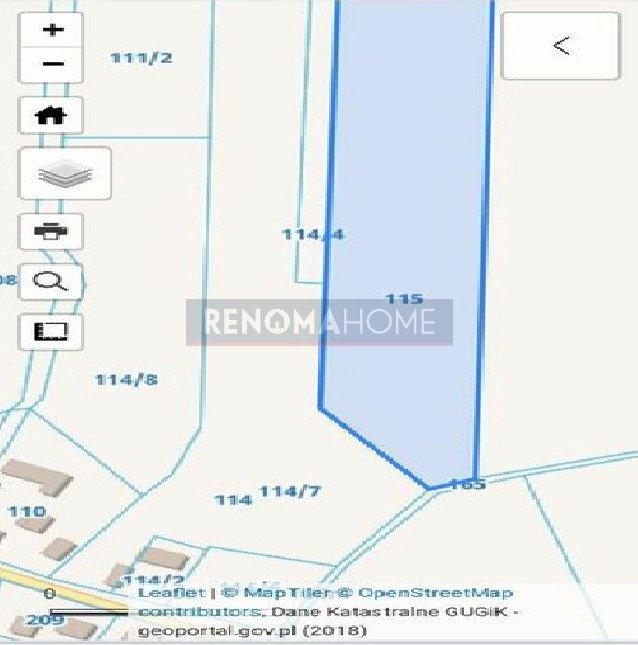The width and height of the screenshot is (638, 645).
Task: Open the measure tool below search
Action: (x=51, y=331)
